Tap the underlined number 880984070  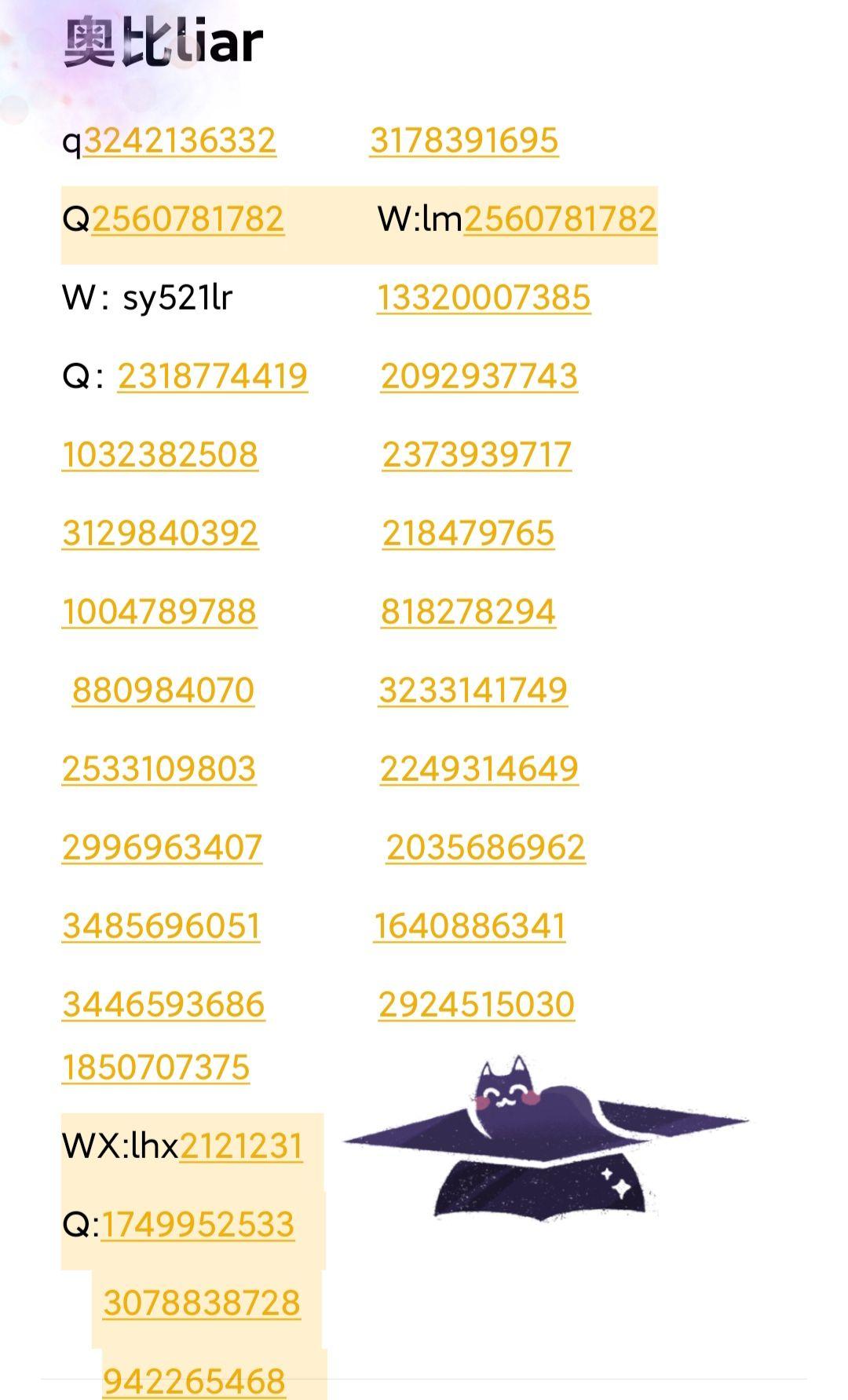[163, 691]
